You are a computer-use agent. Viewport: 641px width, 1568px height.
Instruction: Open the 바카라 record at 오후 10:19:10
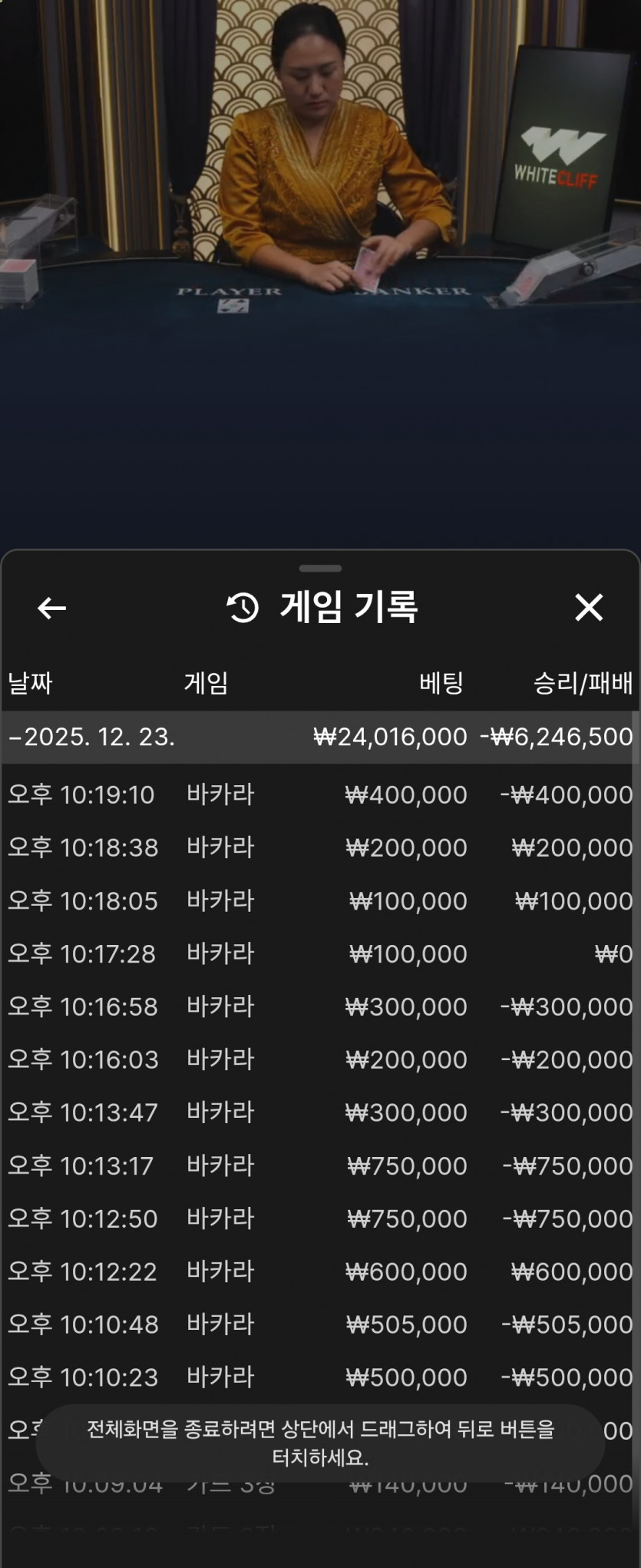(320, 794)
